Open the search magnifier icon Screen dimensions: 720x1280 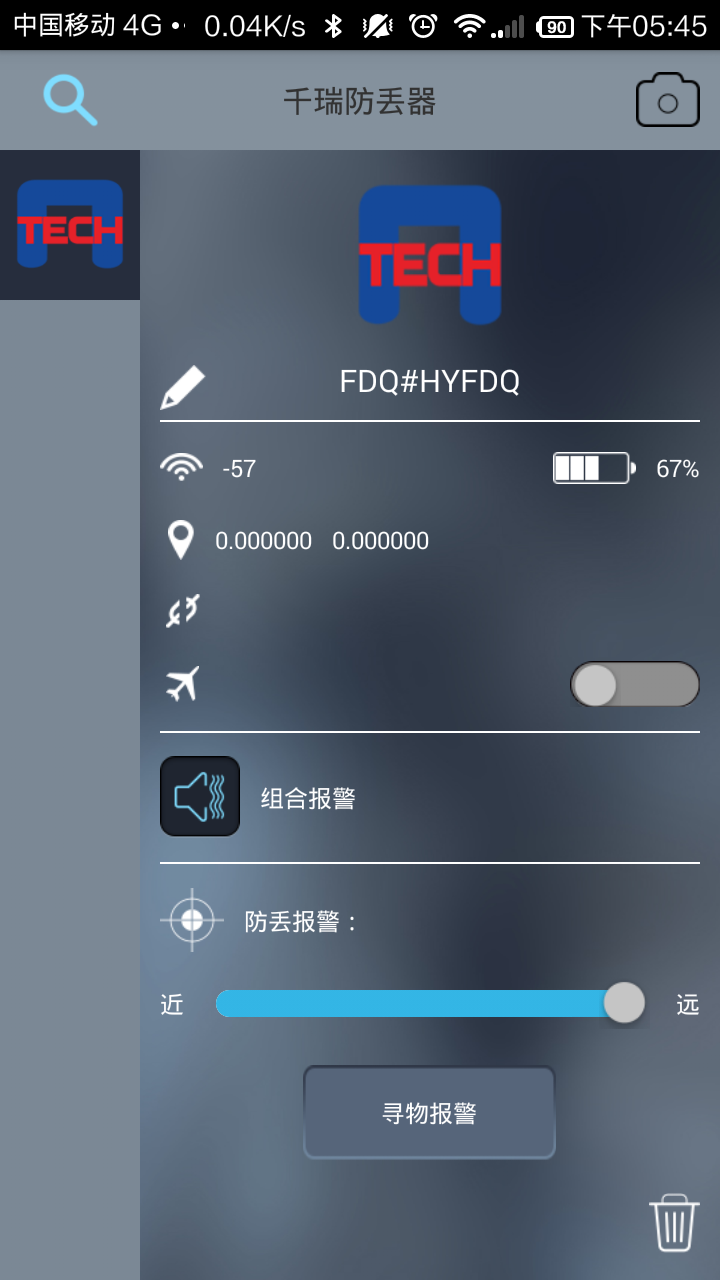(x=70, y=100)
